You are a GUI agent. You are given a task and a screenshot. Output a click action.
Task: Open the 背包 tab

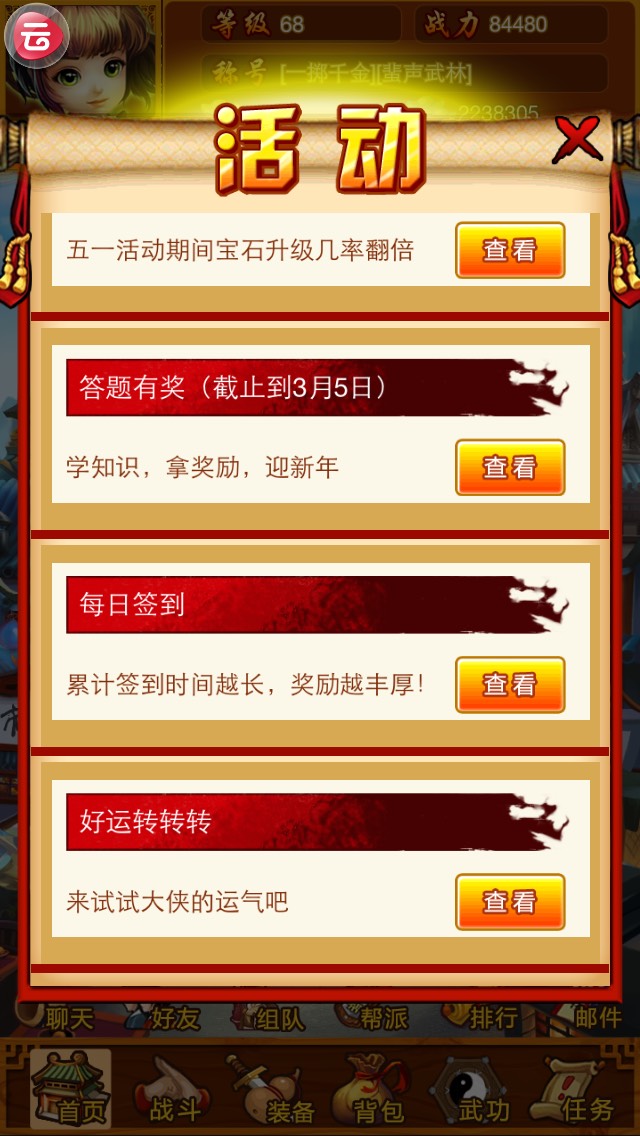coord(370,1089)
